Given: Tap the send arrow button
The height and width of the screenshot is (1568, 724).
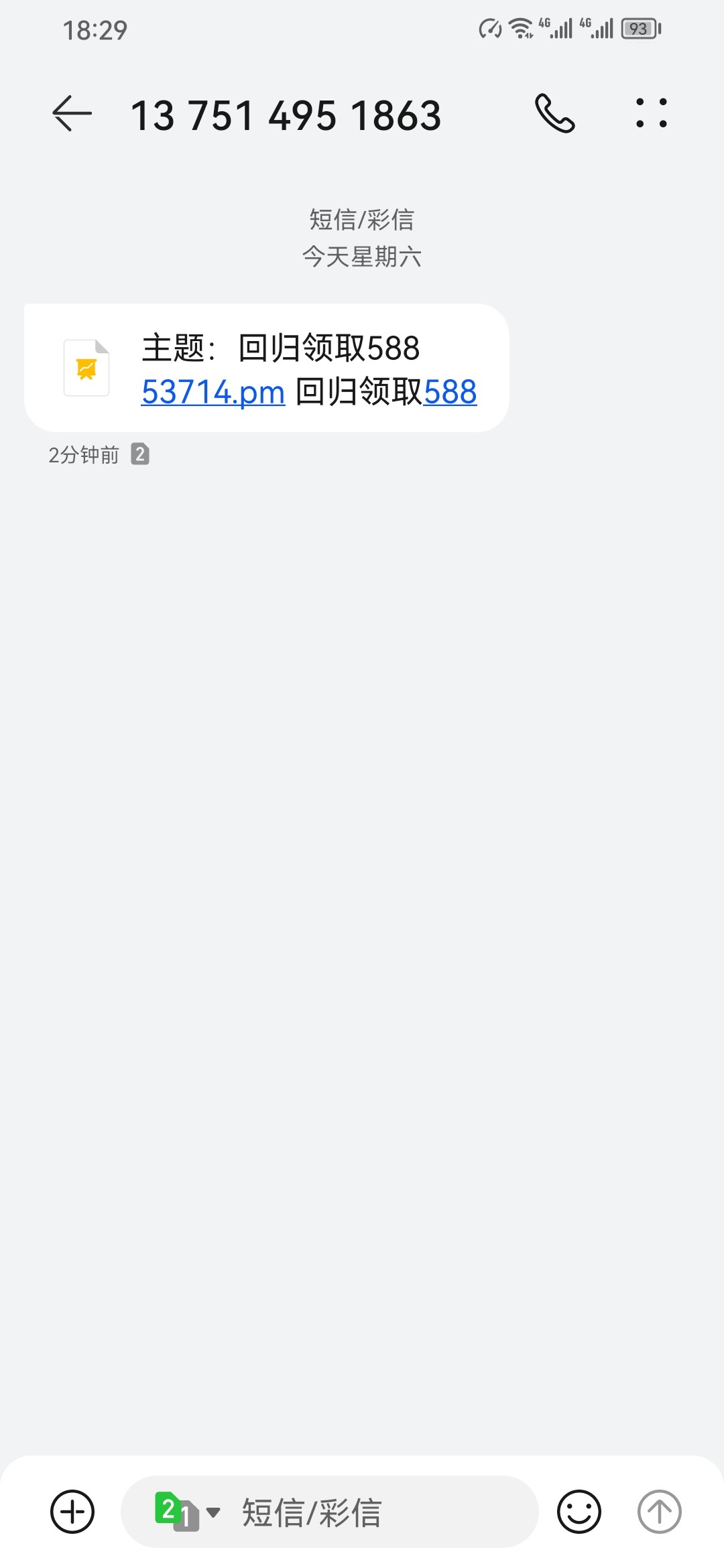Looking at the screenshot, I should click(x=659, y=1512).
